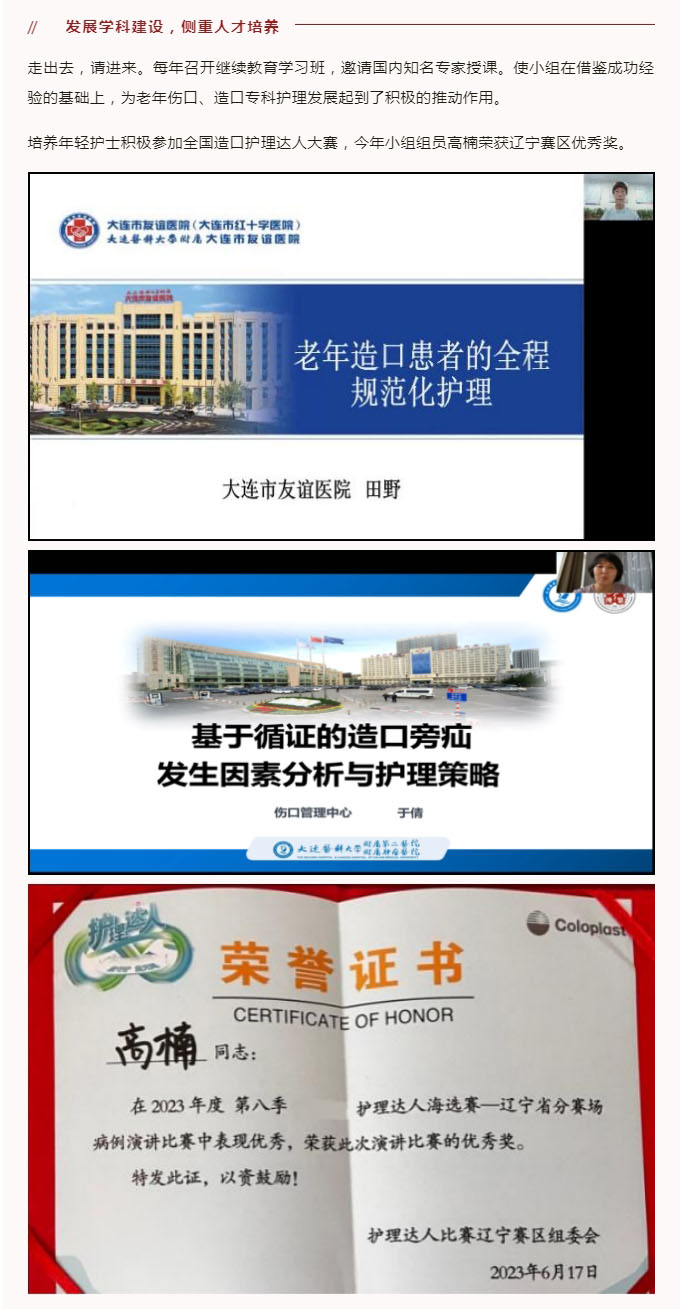This screenshot has width=686, height=1309.
Task: Open the 老年造口患者的全程规范化护理 slide image
Action: tap(341, 357)
